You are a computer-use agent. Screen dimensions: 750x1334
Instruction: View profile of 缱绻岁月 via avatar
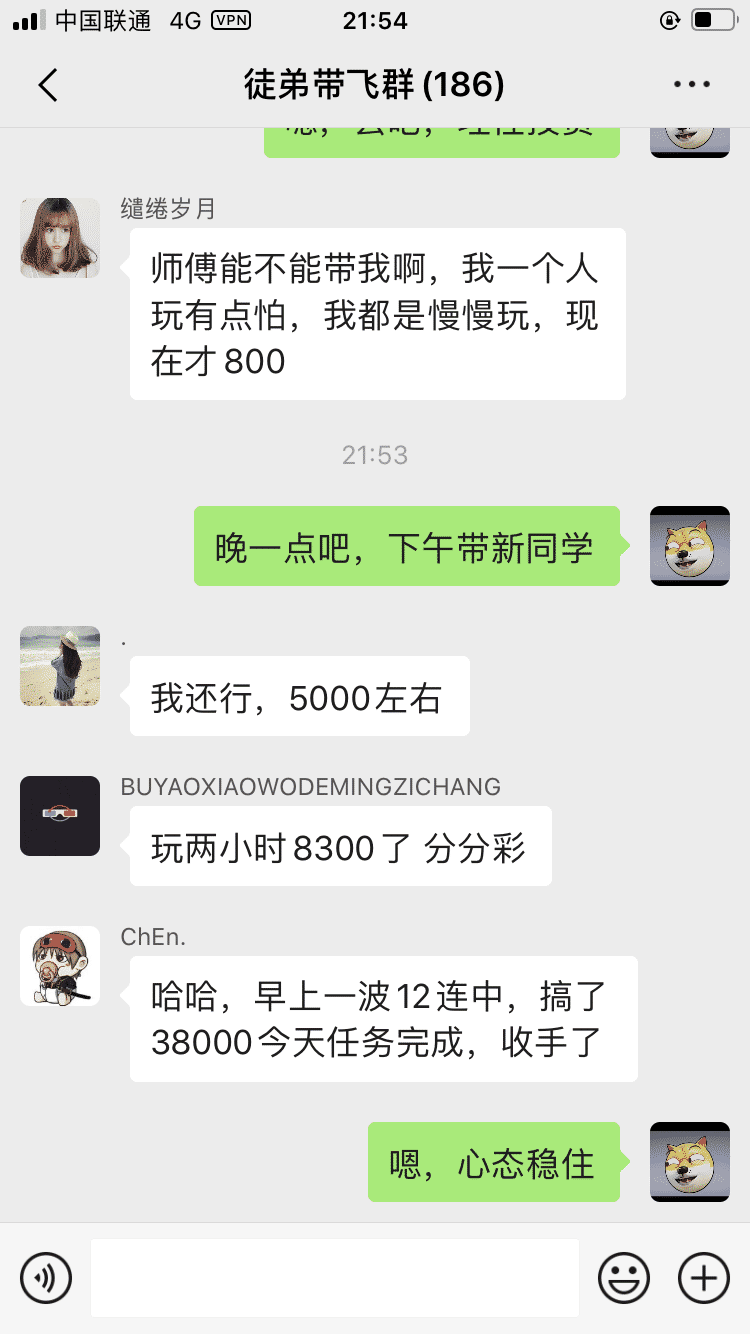[x=60, y=238]
